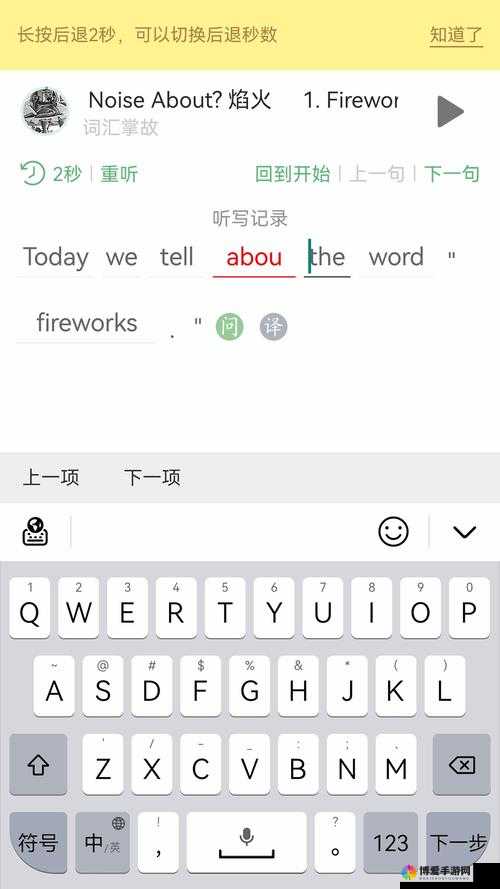Go to previous sentence 上一句
The image size is (500, 889).
[x=377, y=173]
